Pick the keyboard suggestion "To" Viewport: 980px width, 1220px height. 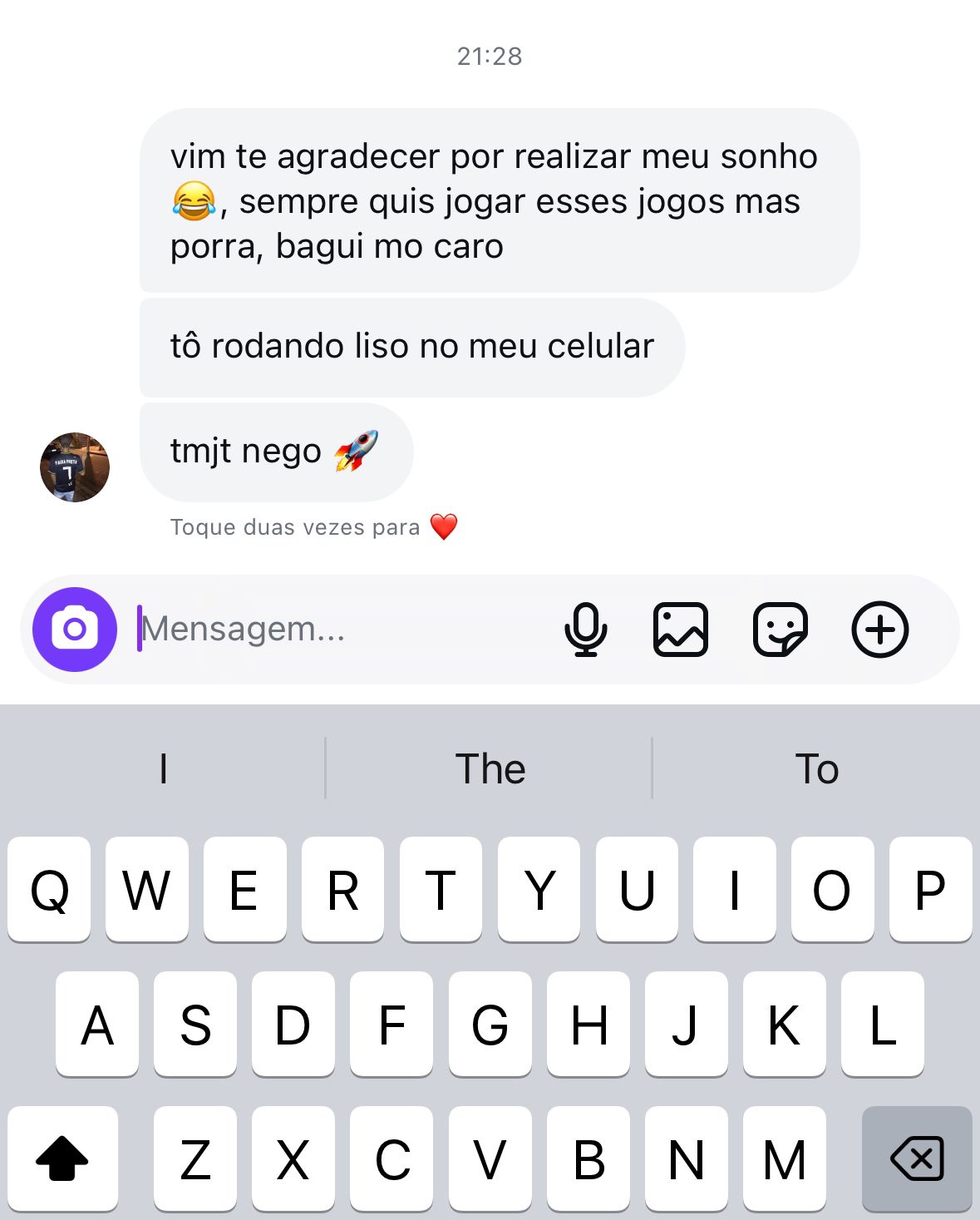[x=816, y=768]
